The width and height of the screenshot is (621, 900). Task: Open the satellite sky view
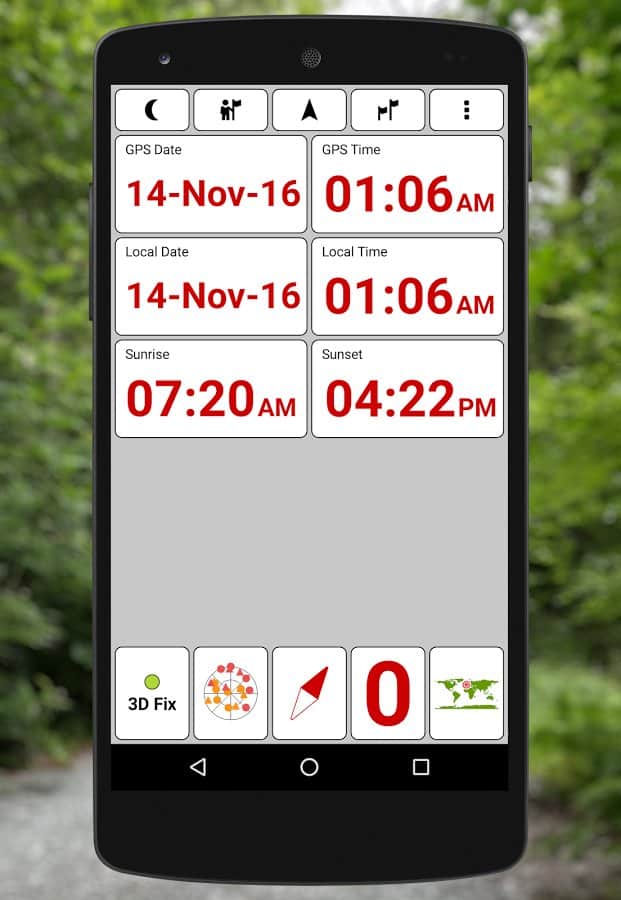pos(230,693)
